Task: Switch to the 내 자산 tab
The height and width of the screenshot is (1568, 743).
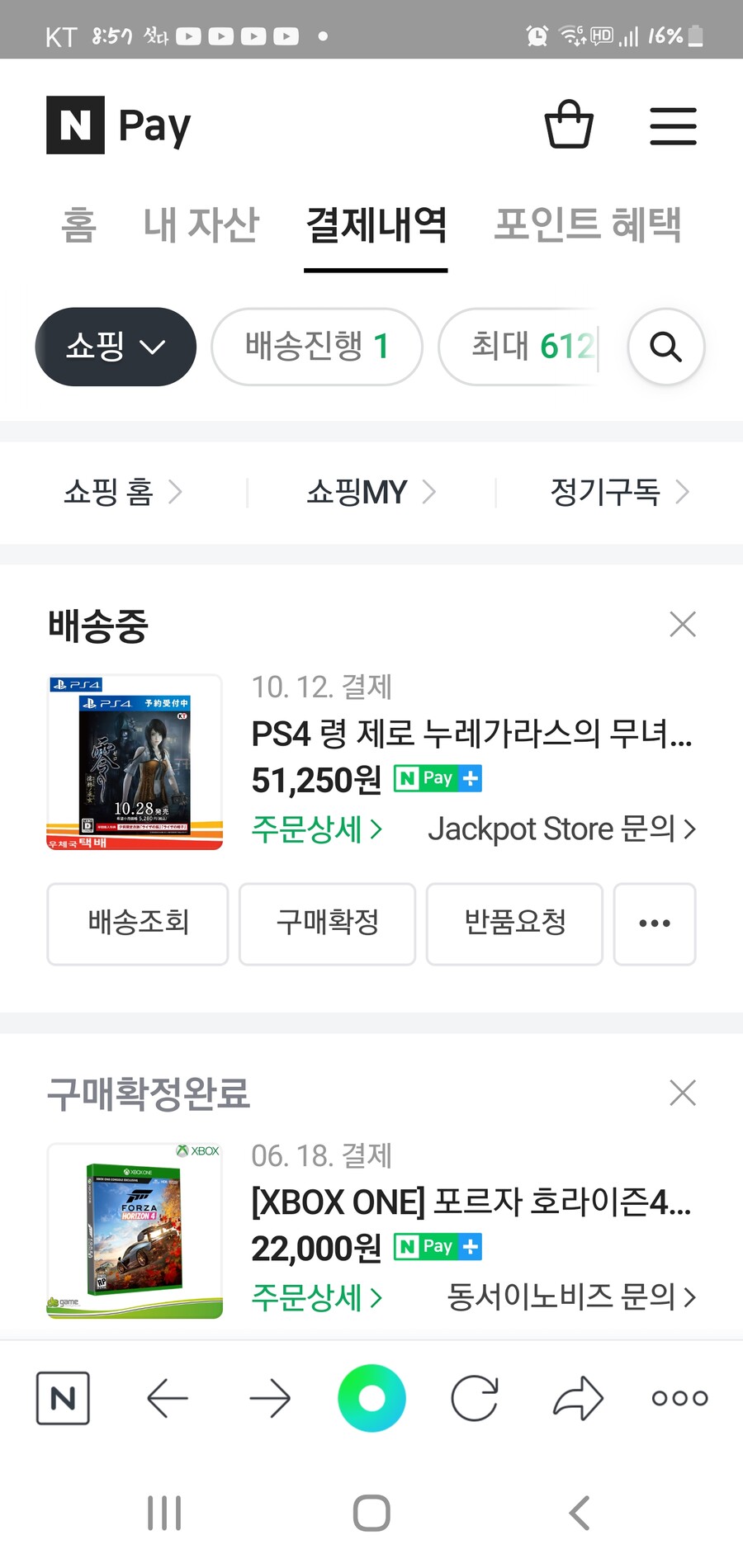Action: tap(201, 226)
